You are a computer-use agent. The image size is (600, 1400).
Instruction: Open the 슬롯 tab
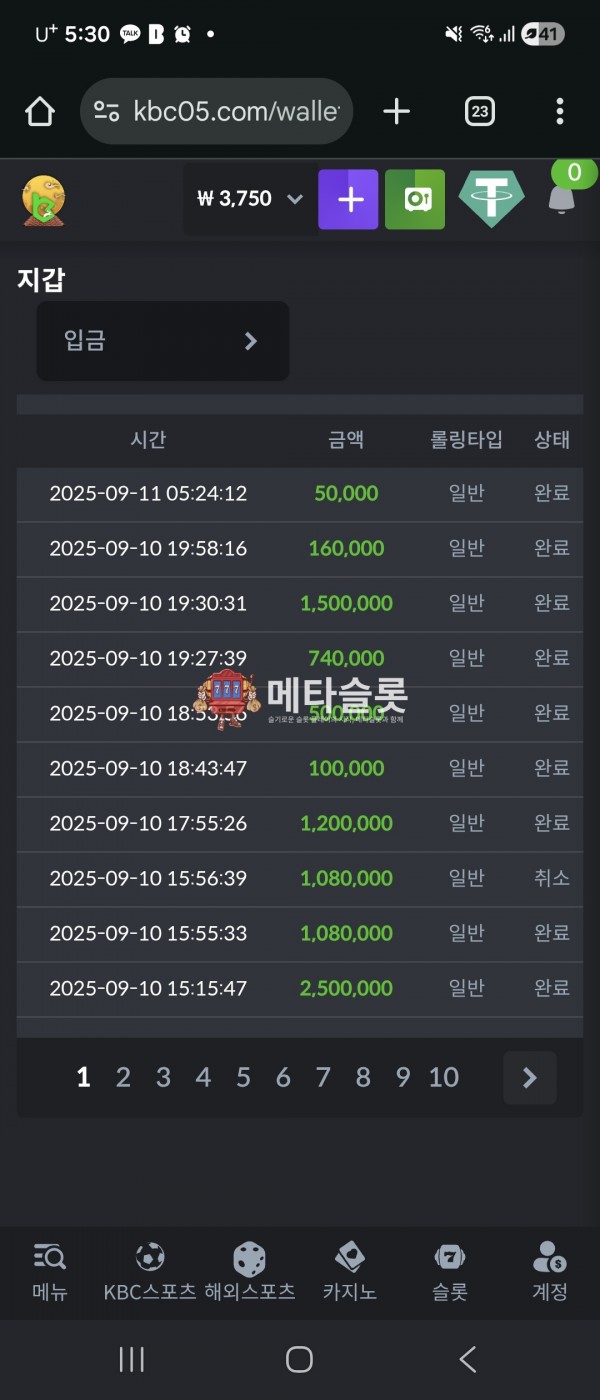(449, 1271)
